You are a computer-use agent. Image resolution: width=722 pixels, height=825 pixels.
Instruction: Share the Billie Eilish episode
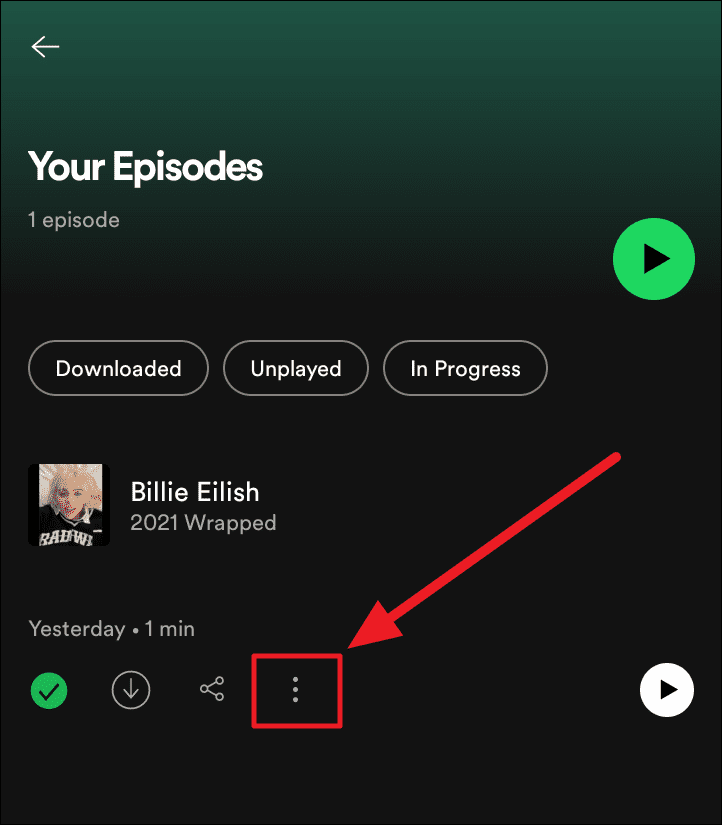pos(212,690)
